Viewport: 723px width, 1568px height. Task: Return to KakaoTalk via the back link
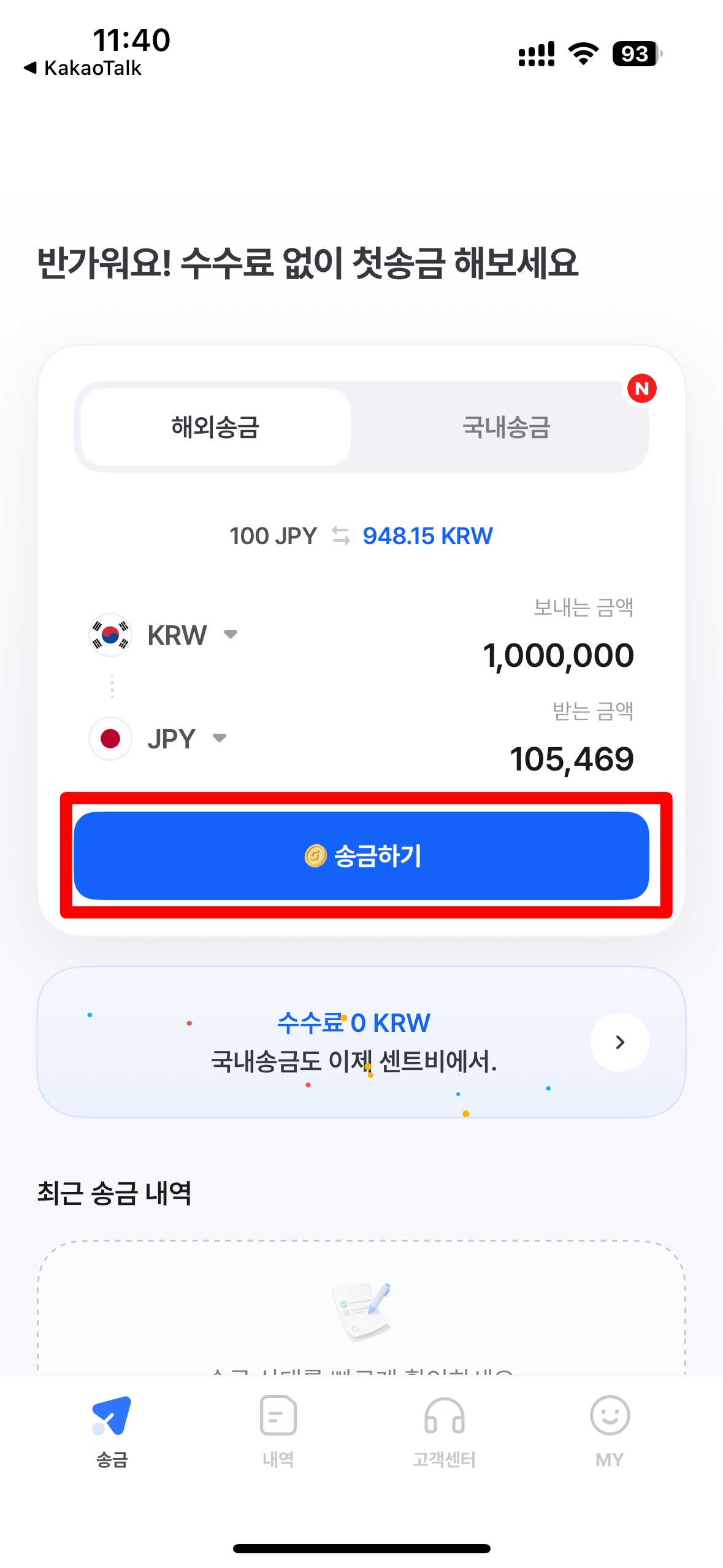pos(83,67)
